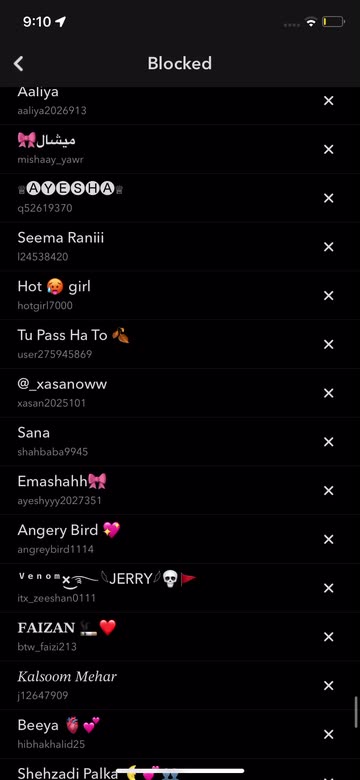Unblock @_xasanoww

[328, 393]
